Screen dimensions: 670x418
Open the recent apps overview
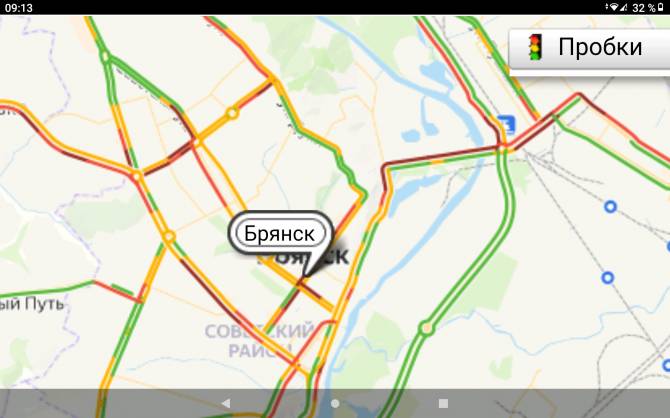point(444,403)
